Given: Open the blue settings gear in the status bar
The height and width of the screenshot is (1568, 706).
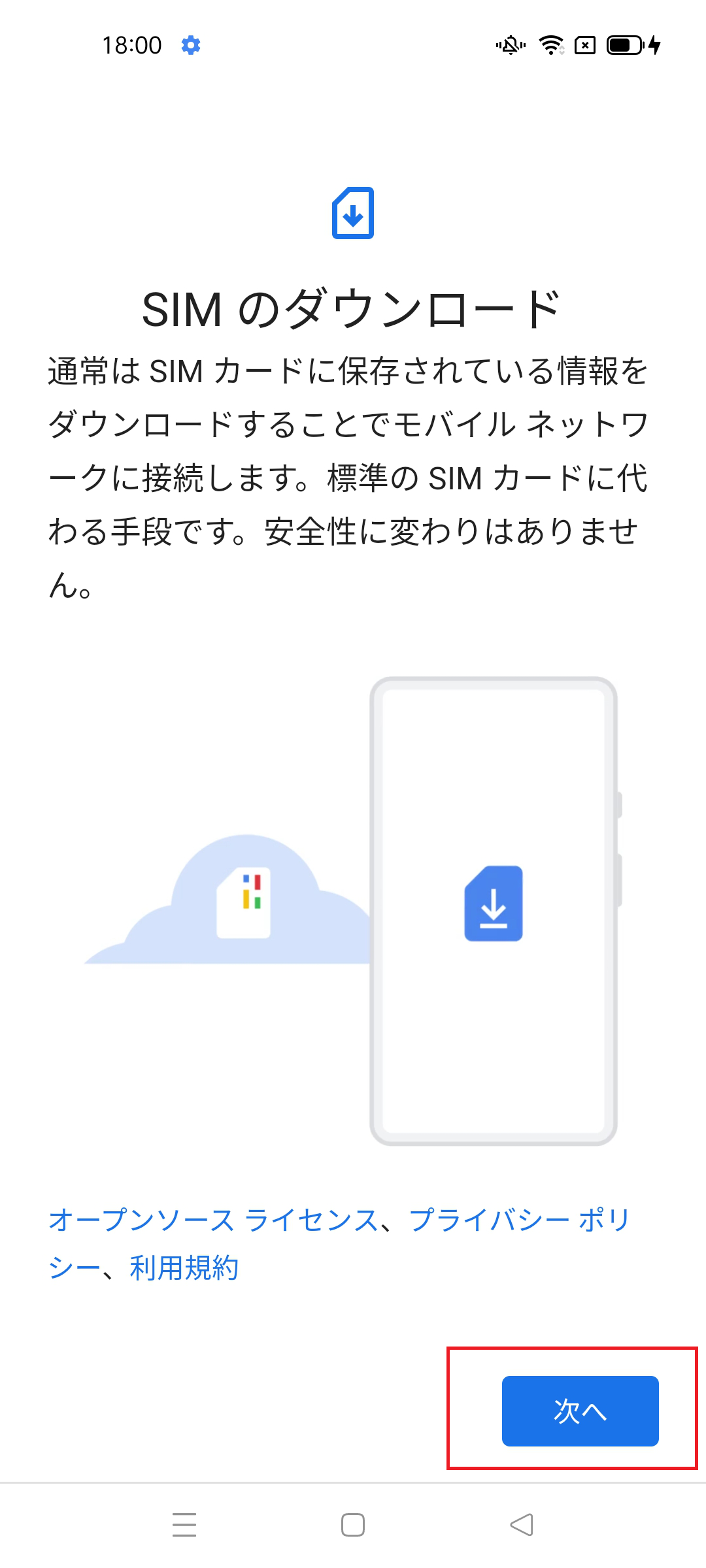Looking at the screenshot, I should (x=192, y=46).
